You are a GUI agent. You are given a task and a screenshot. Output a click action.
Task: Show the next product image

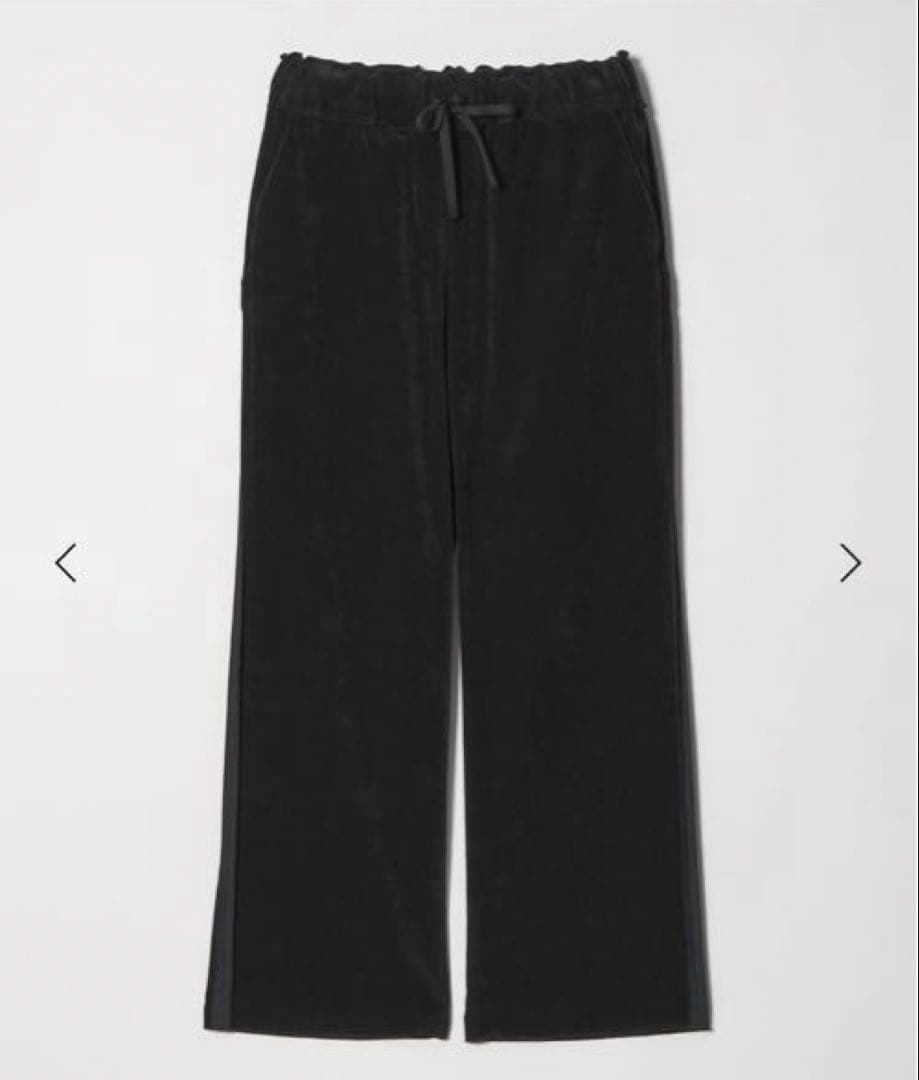tap(850, 563)
